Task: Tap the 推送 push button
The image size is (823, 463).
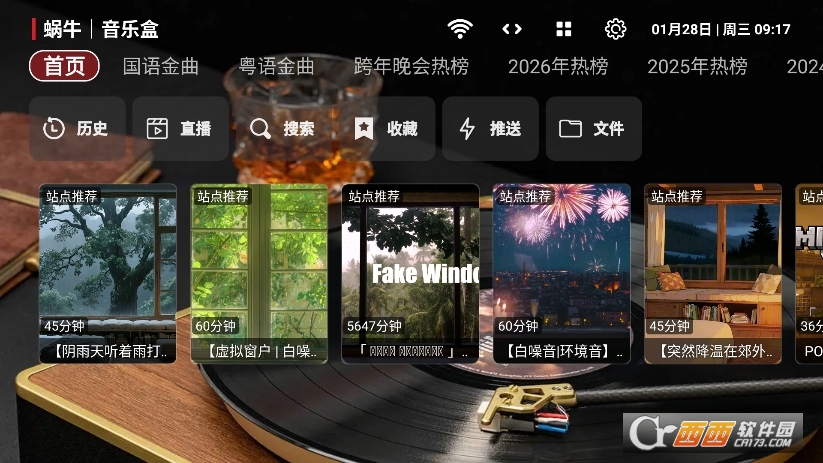Action: 490,129
